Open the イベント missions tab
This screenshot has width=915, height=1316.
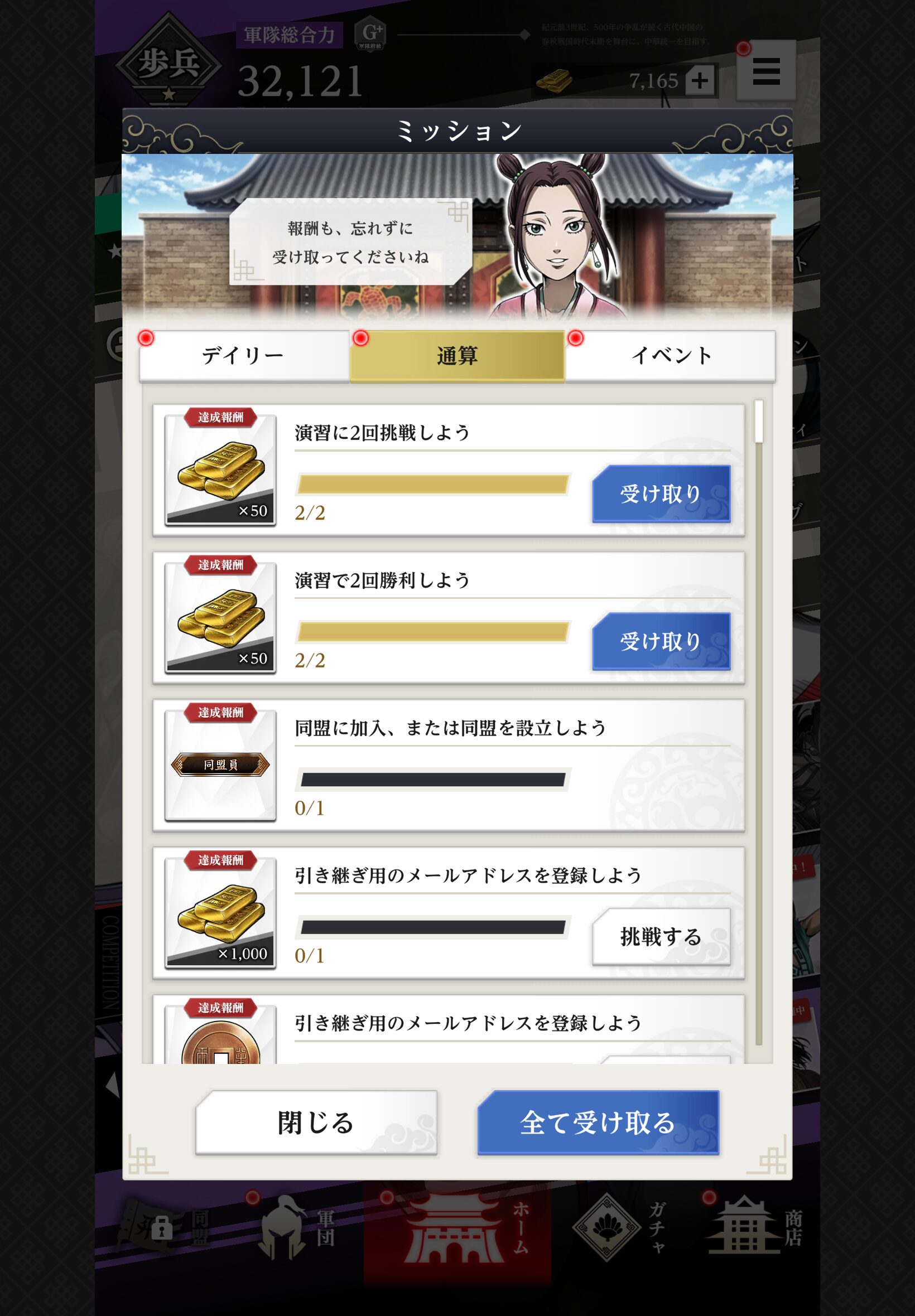pos(670,356)
